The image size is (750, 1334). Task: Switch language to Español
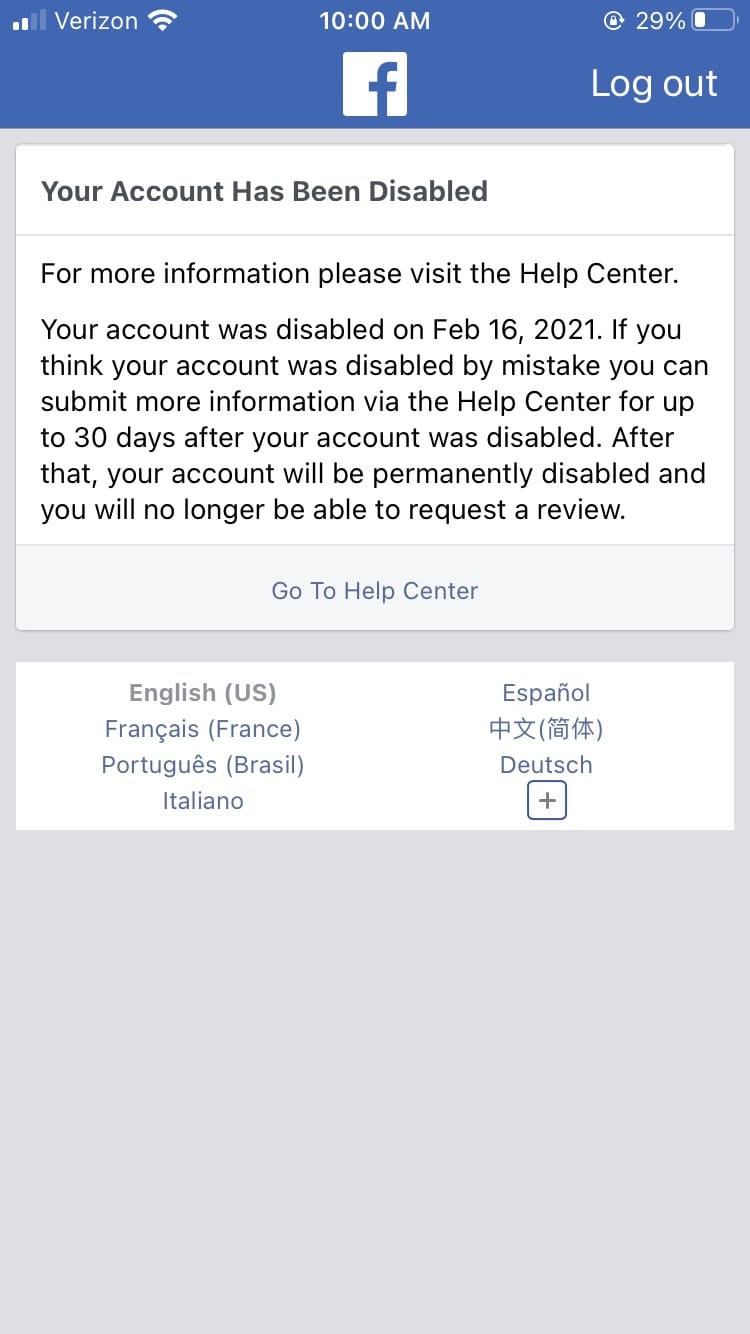pyautogui.click(x=546, y=692)
